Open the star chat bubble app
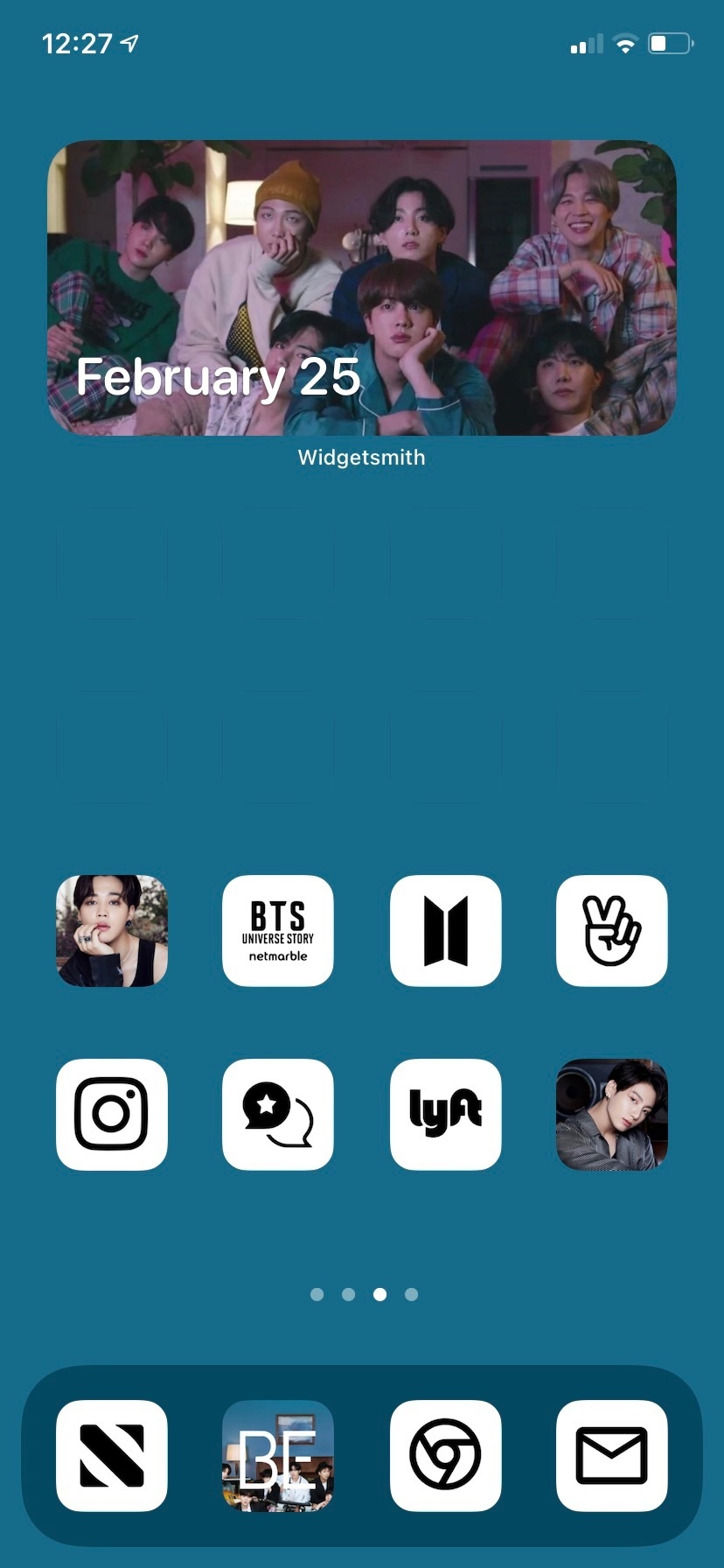Image resolution: width=724 pixels, height=1568 pixels. coord(278,1115)
